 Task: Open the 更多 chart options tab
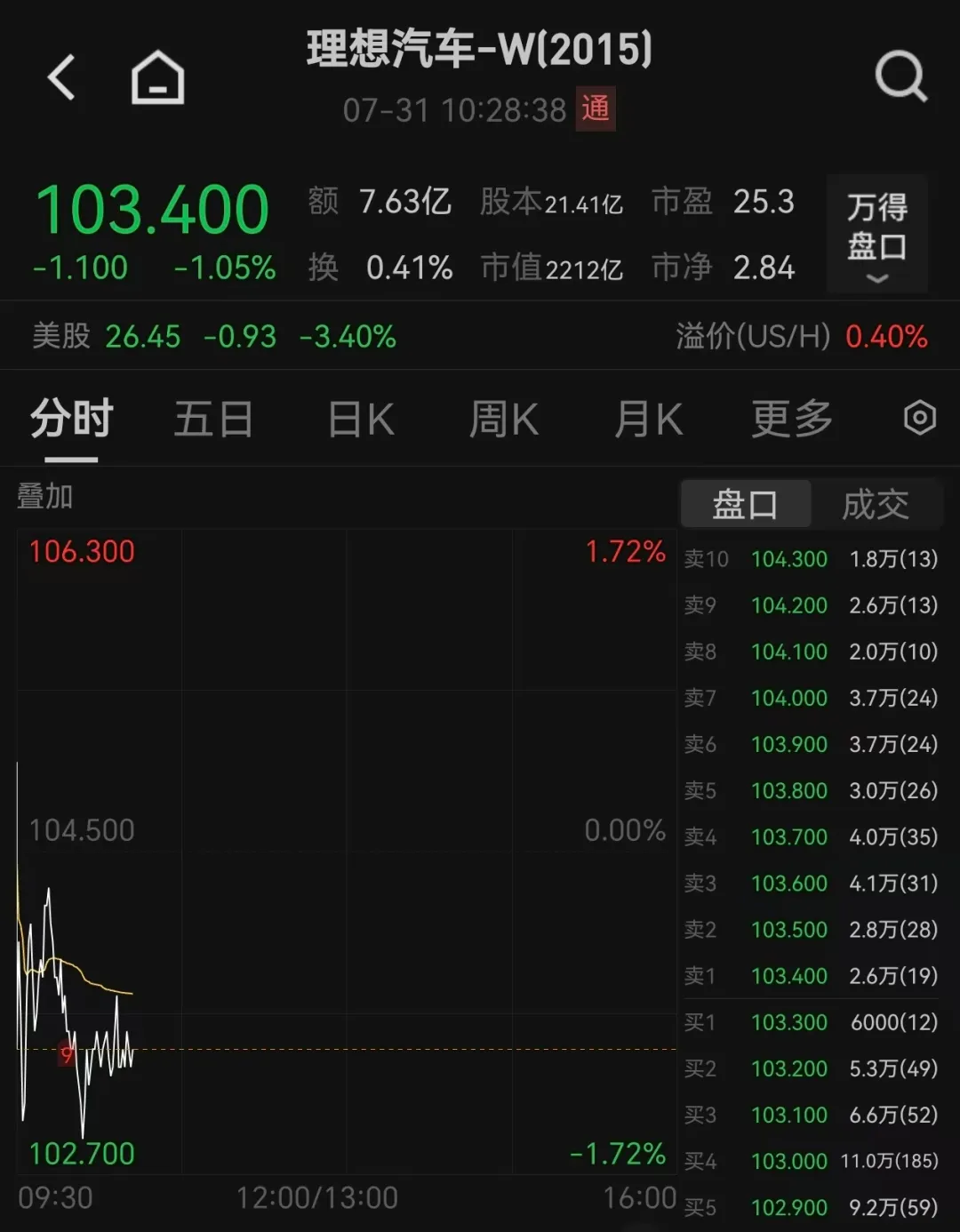(792, 419)
